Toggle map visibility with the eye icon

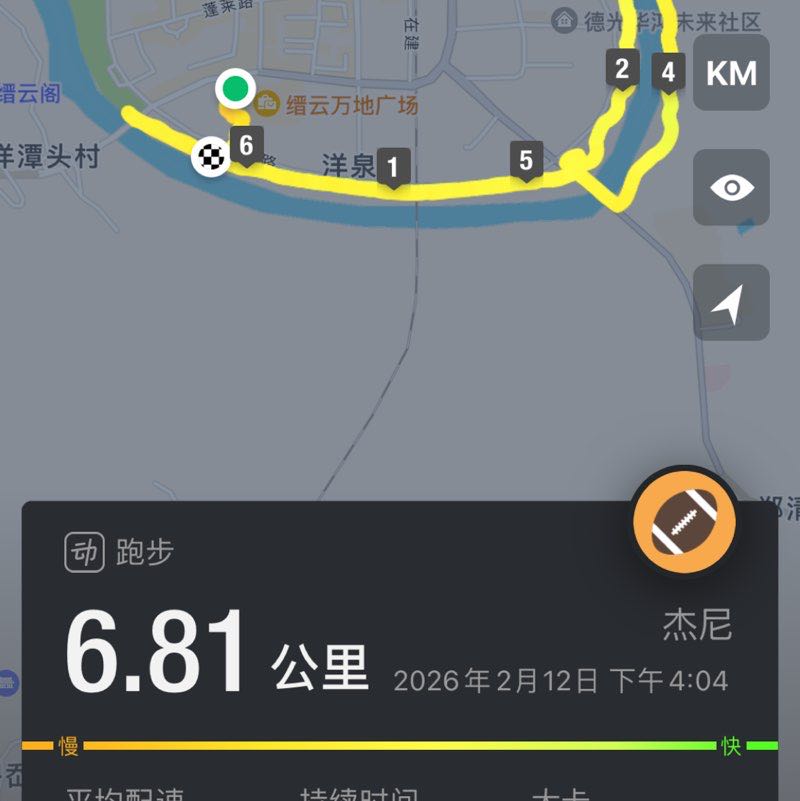tap(731, 188)
